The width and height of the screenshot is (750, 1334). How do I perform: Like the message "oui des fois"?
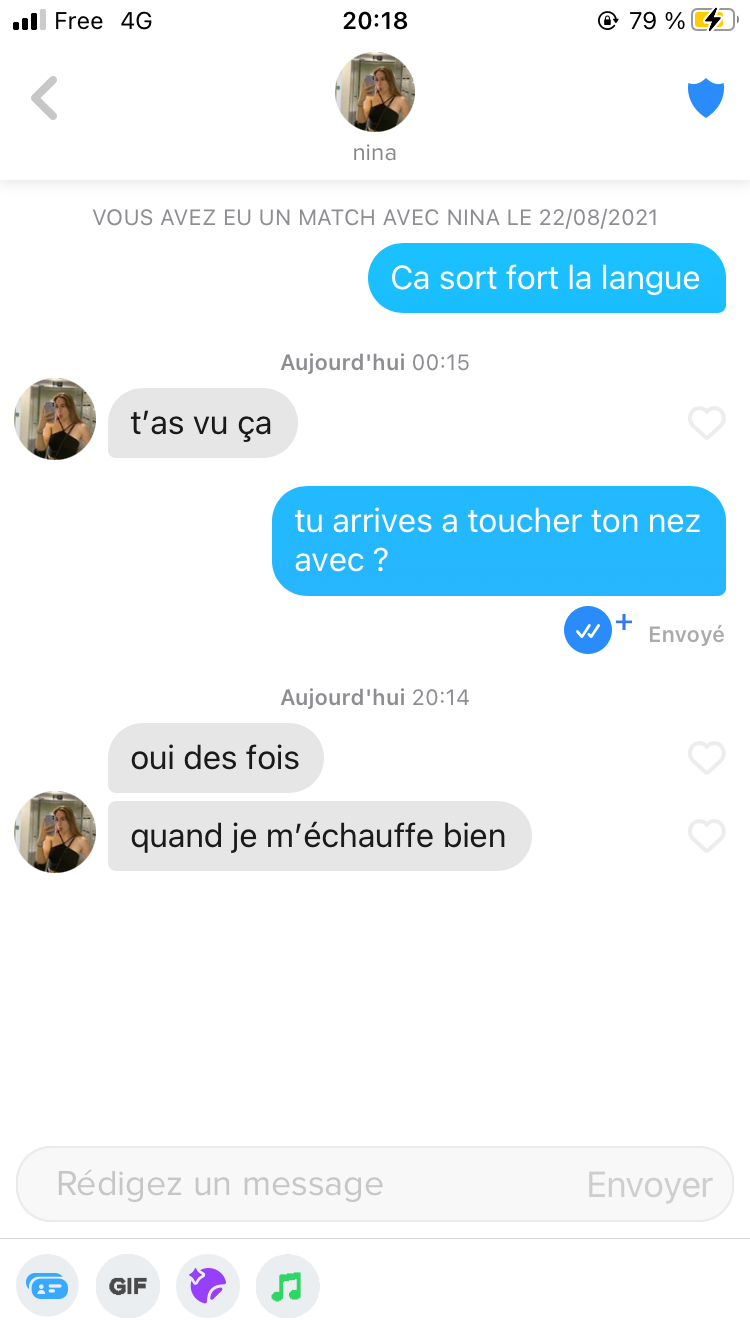click(706, 759)
